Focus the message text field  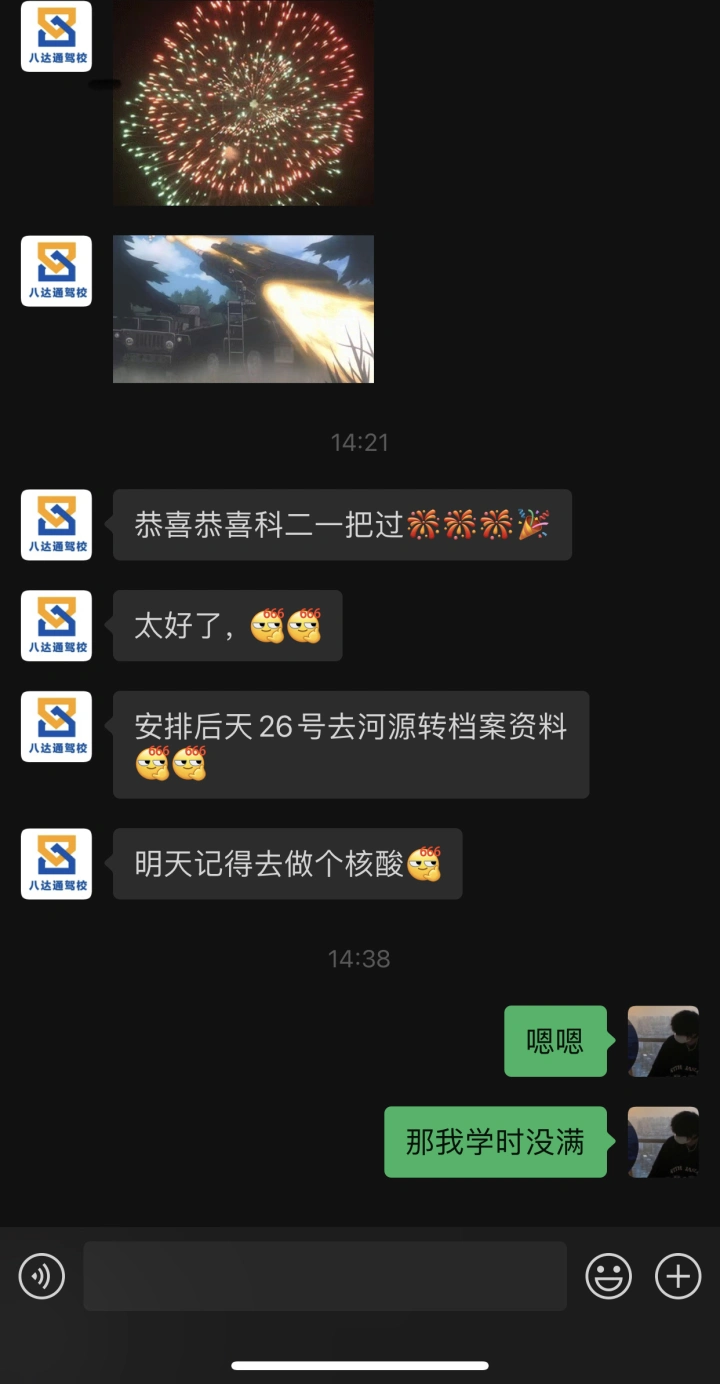[x=325, y=1277]
